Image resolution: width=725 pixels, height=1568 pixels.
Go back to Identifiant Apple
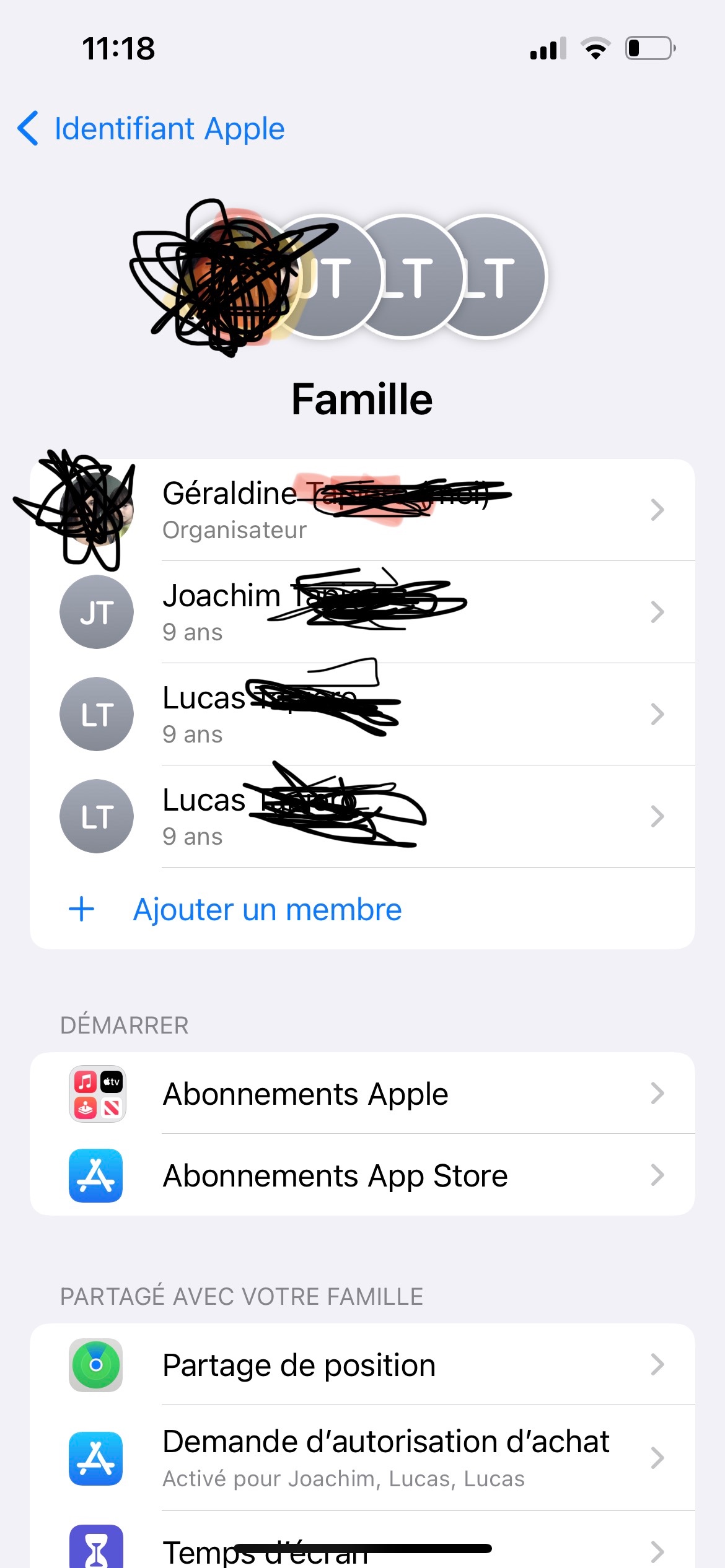click(x=152, y=129)
